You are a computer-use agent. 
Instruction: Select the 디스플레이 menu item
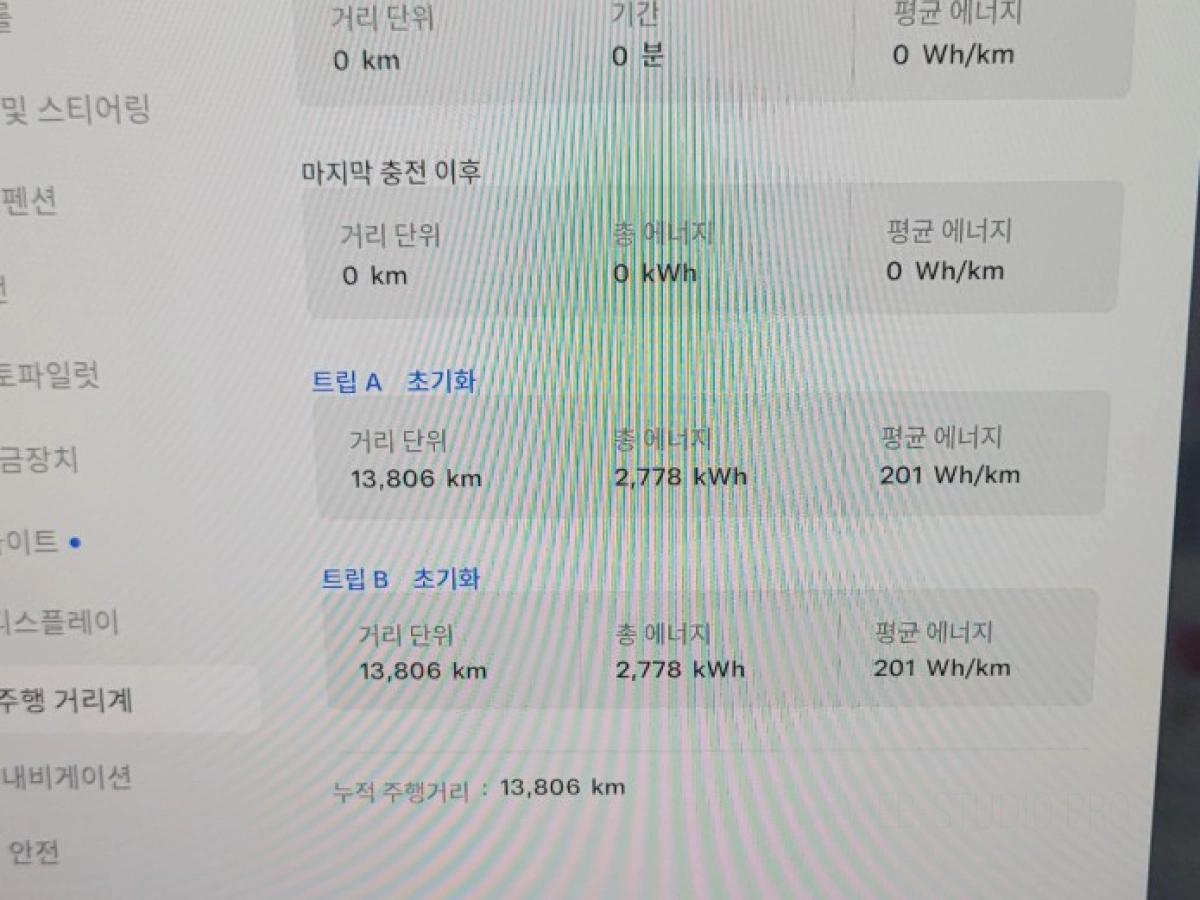pos(60,622)
